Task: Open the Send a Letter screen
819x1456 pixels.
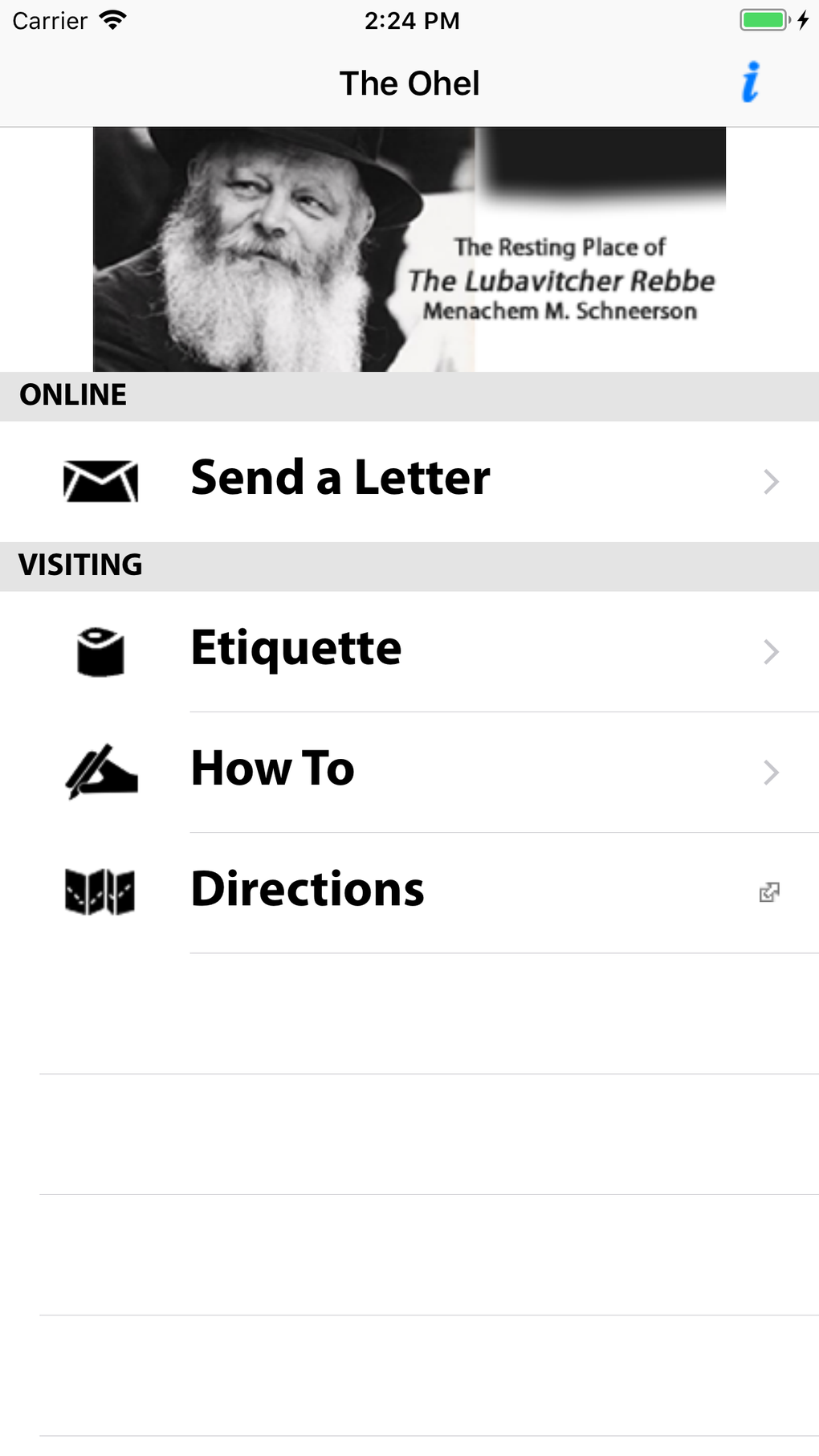Action: (x=340, y=477)
